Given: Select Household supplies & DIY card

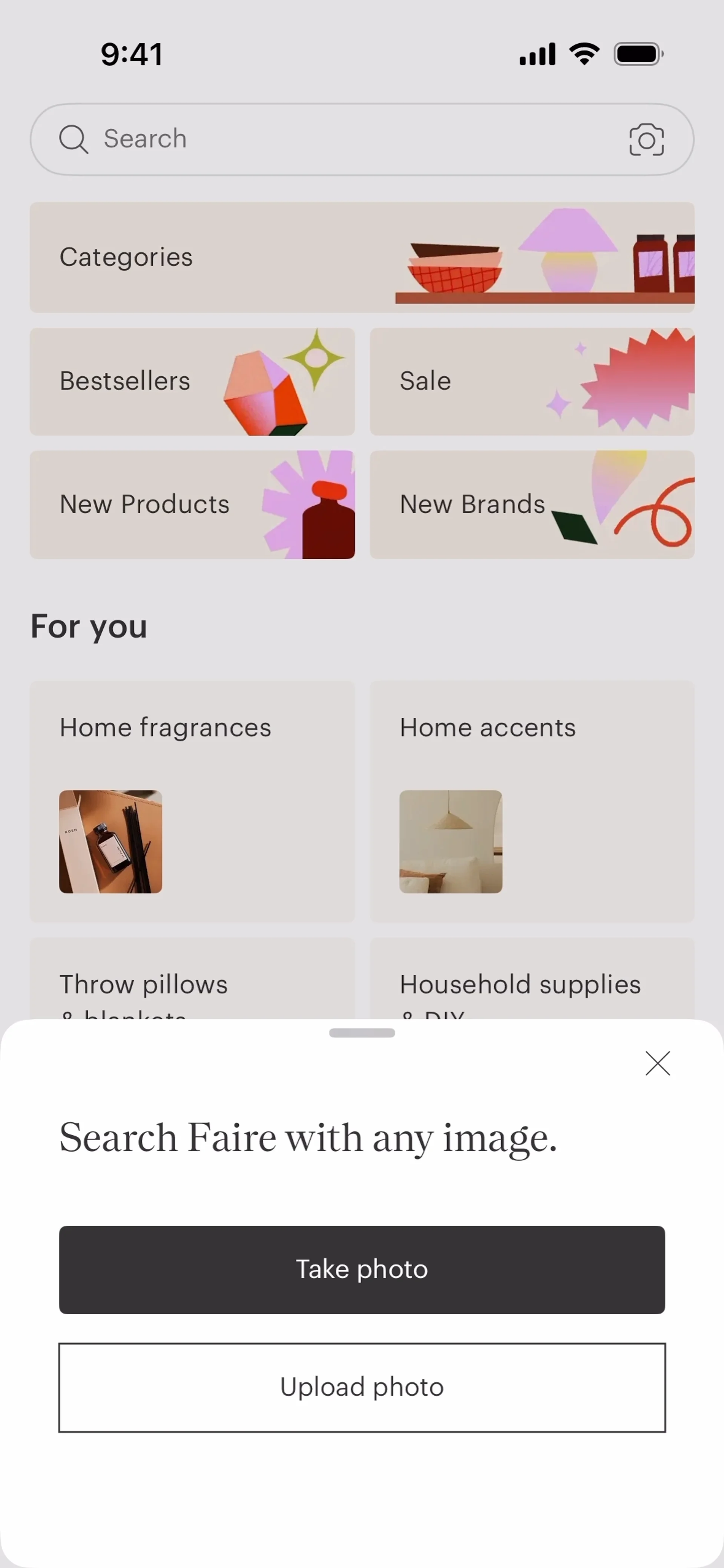Looking at the screenshot, I should tap(532, 981).
